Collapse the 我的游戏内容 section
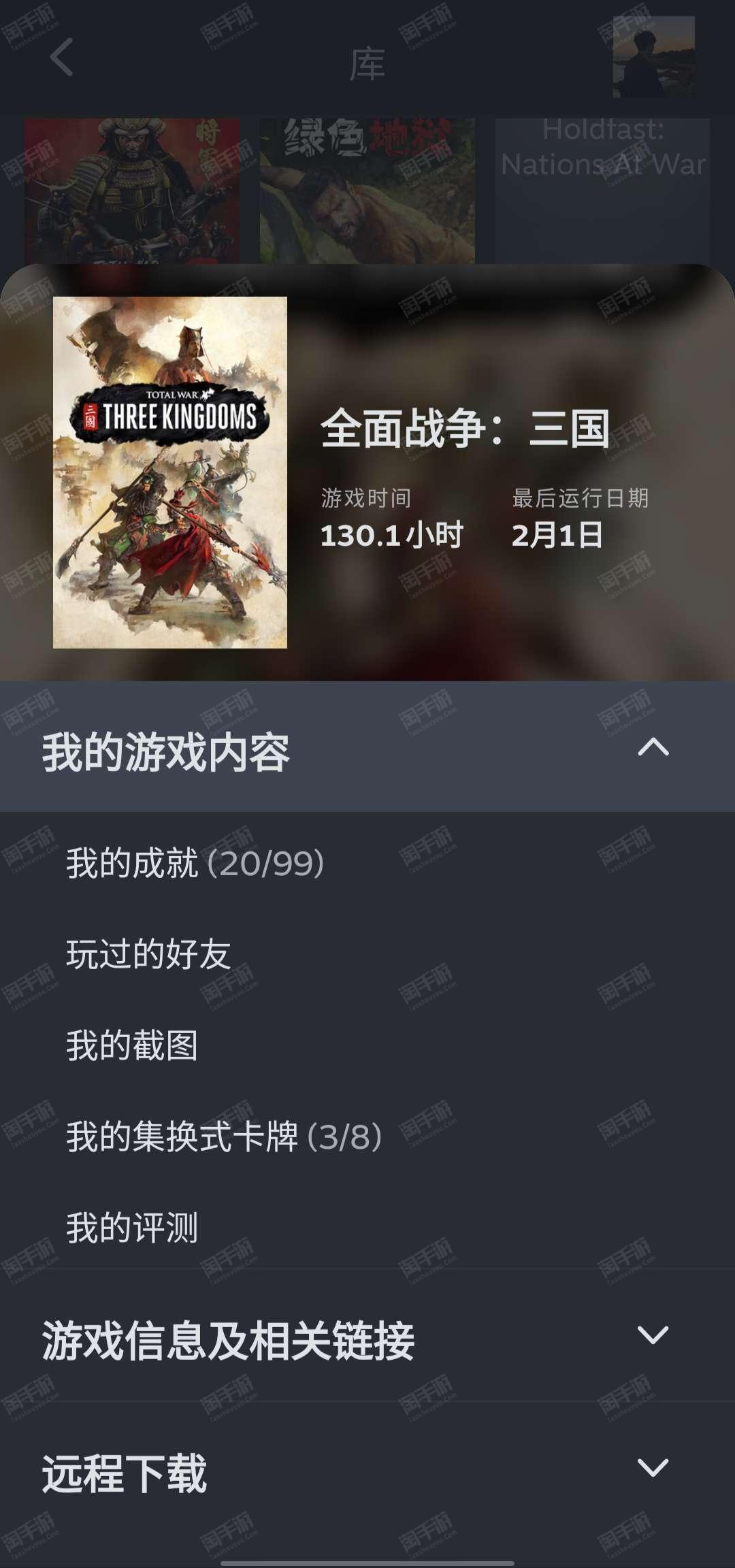Viewport: 735px width, 1568px height. click(367, 747)
